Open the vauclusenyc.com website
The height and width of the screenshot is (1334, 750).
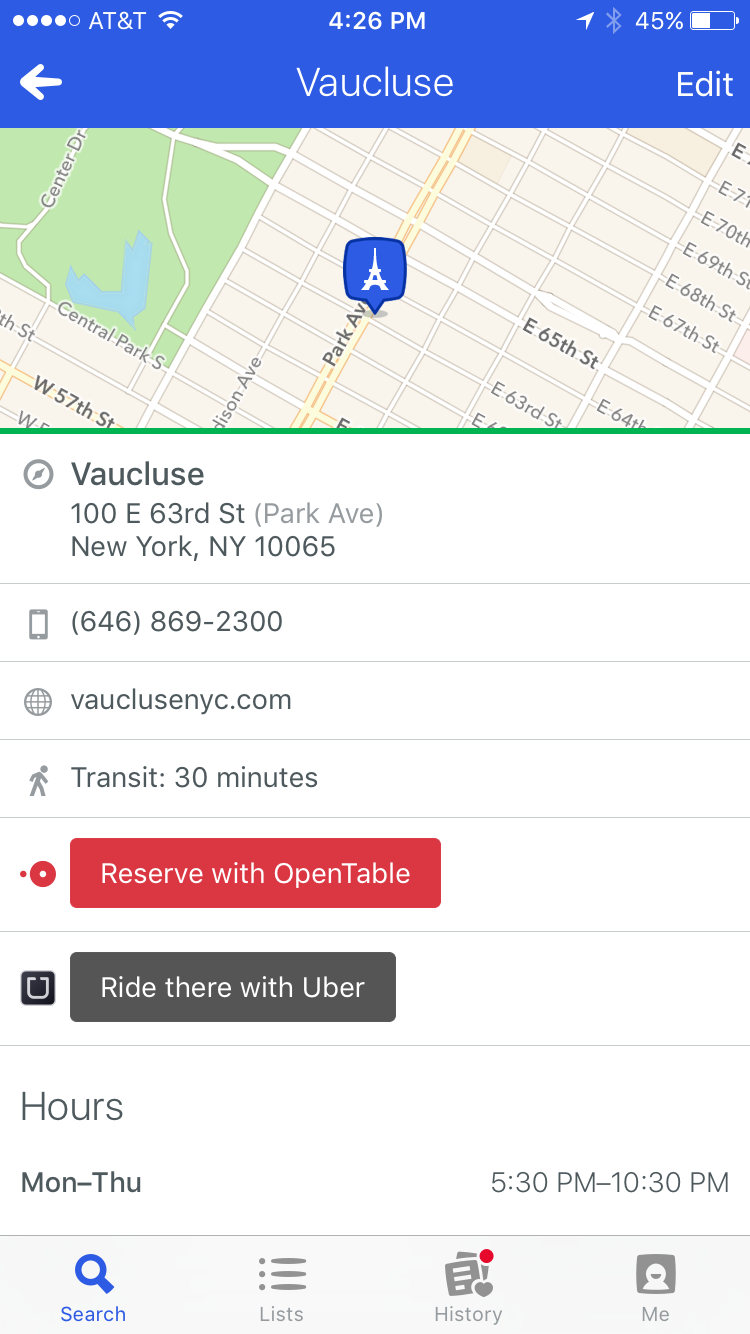(x=375, y=700)
